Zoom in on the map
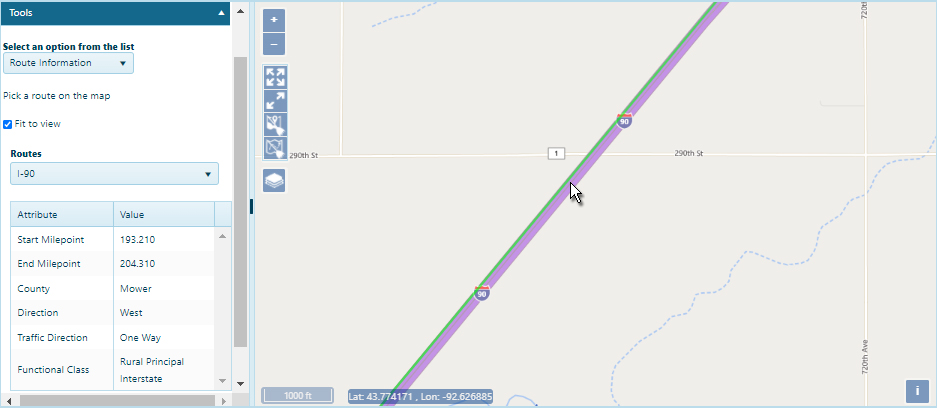937x408 pixels. click(x=274, y=21)
